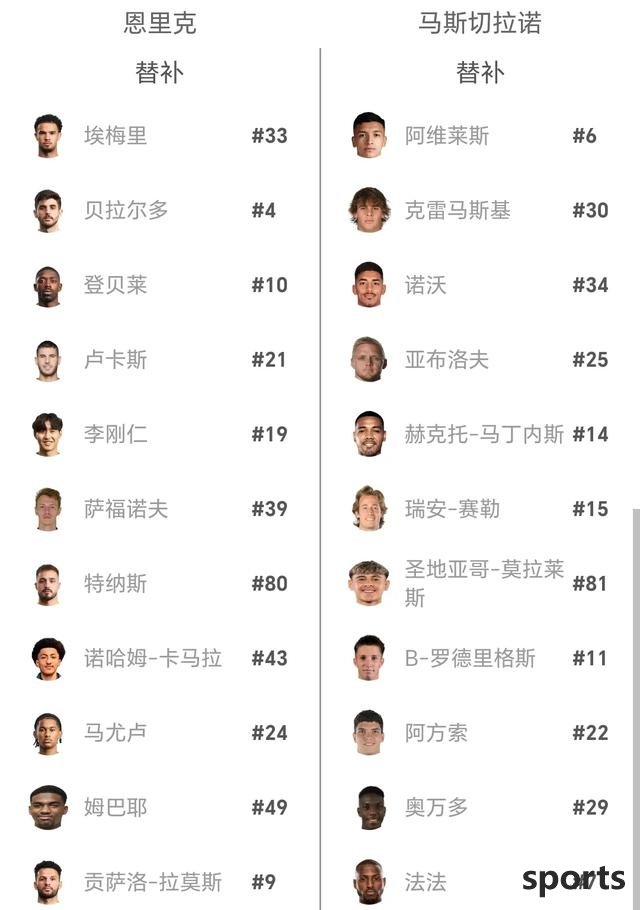The width and height of the screenshot is (640, 910).
Task: Open 瑞安-赛勒 player profile
Action: [x=452, y=509]
